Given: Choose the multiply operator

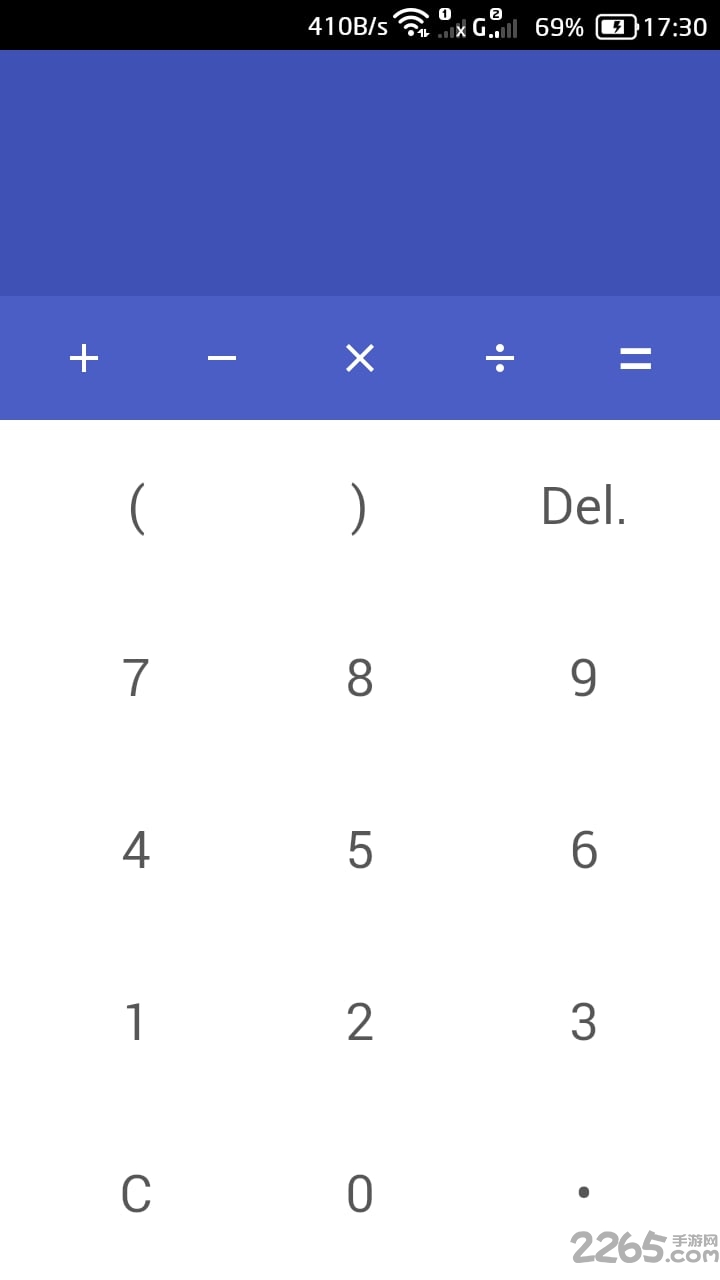Looking at the screenshot, I should [x=360, y=358].
